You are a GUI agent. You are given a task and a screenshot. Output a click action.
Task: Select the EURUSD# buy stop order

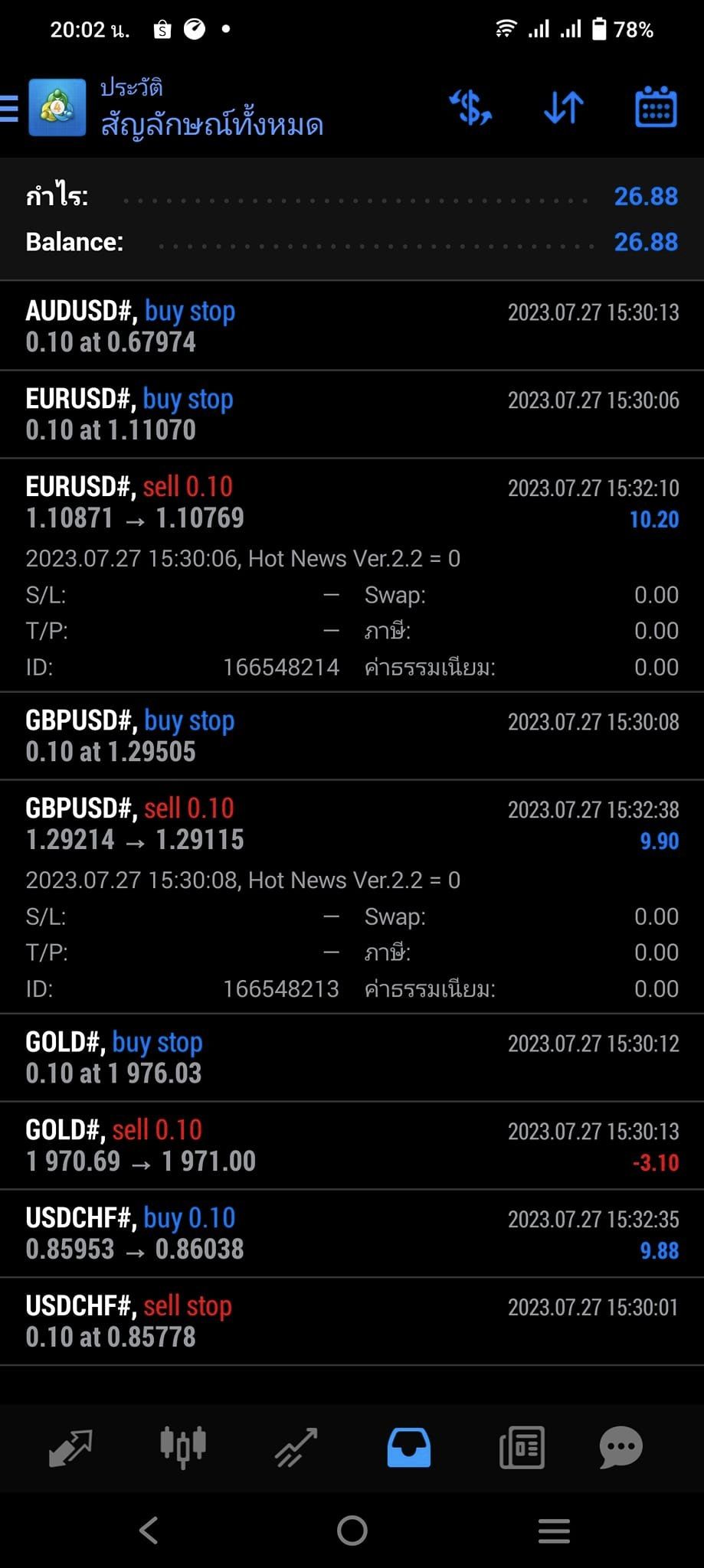tap(352, 414)
